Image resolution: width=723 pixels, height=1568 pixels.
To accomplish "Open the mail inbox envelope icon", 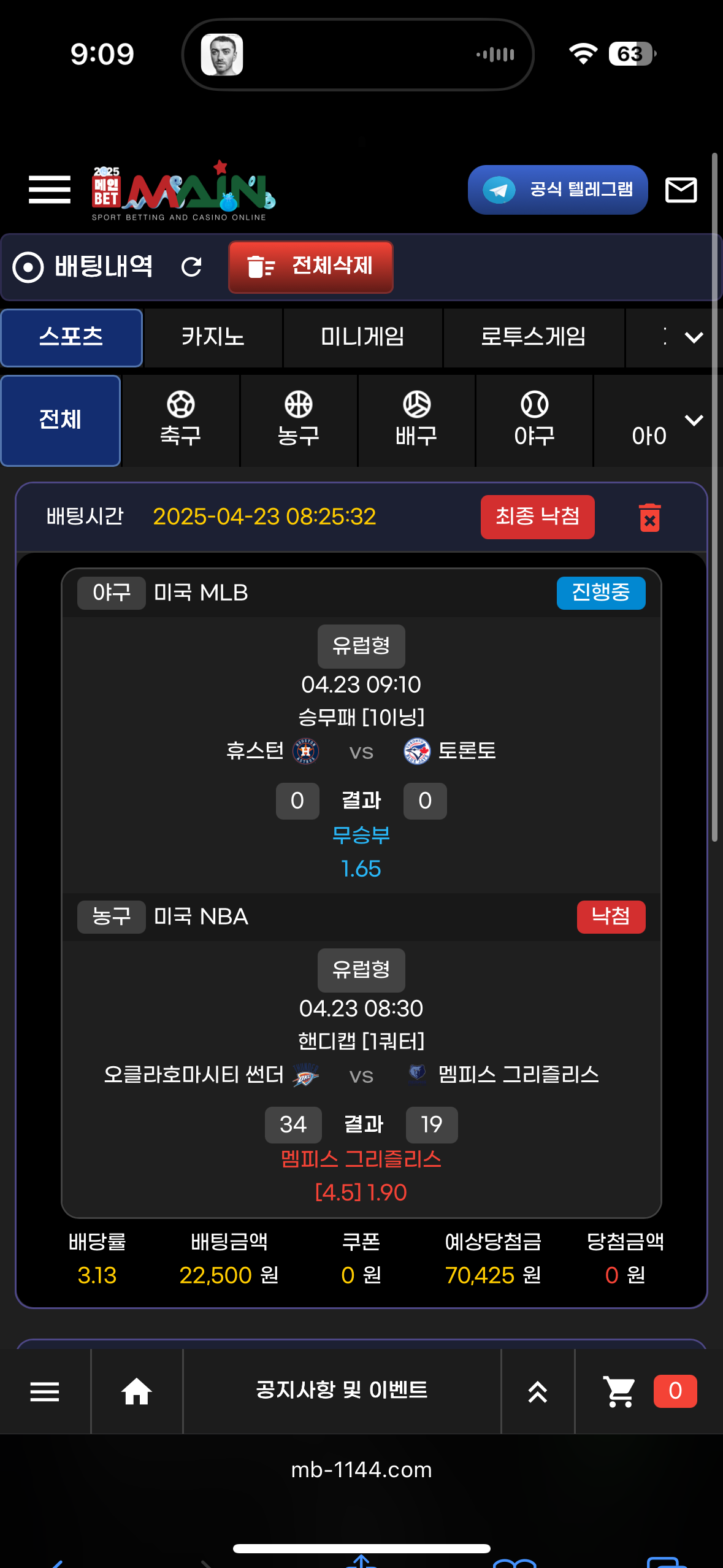I will [681, 190].
